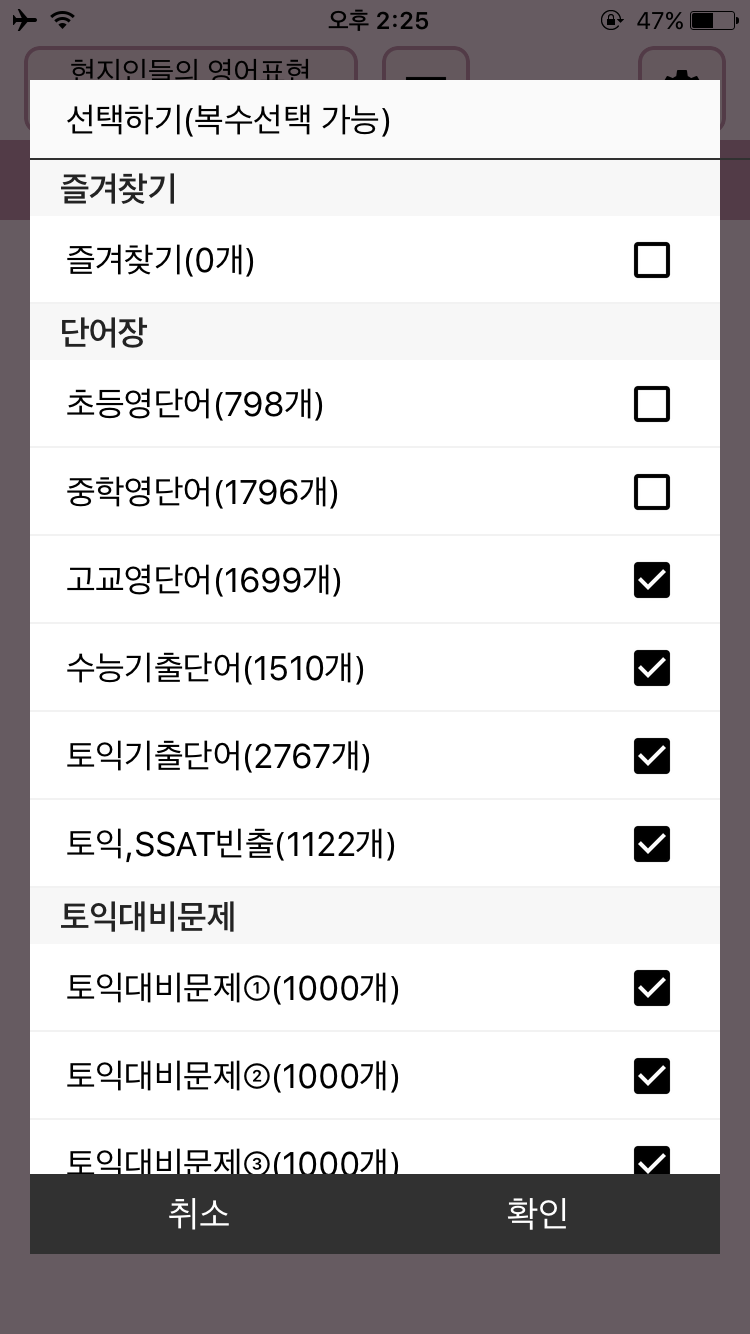
Task: Uncheck 고교영단어(1699개)
Action: [x=651, y=580]
